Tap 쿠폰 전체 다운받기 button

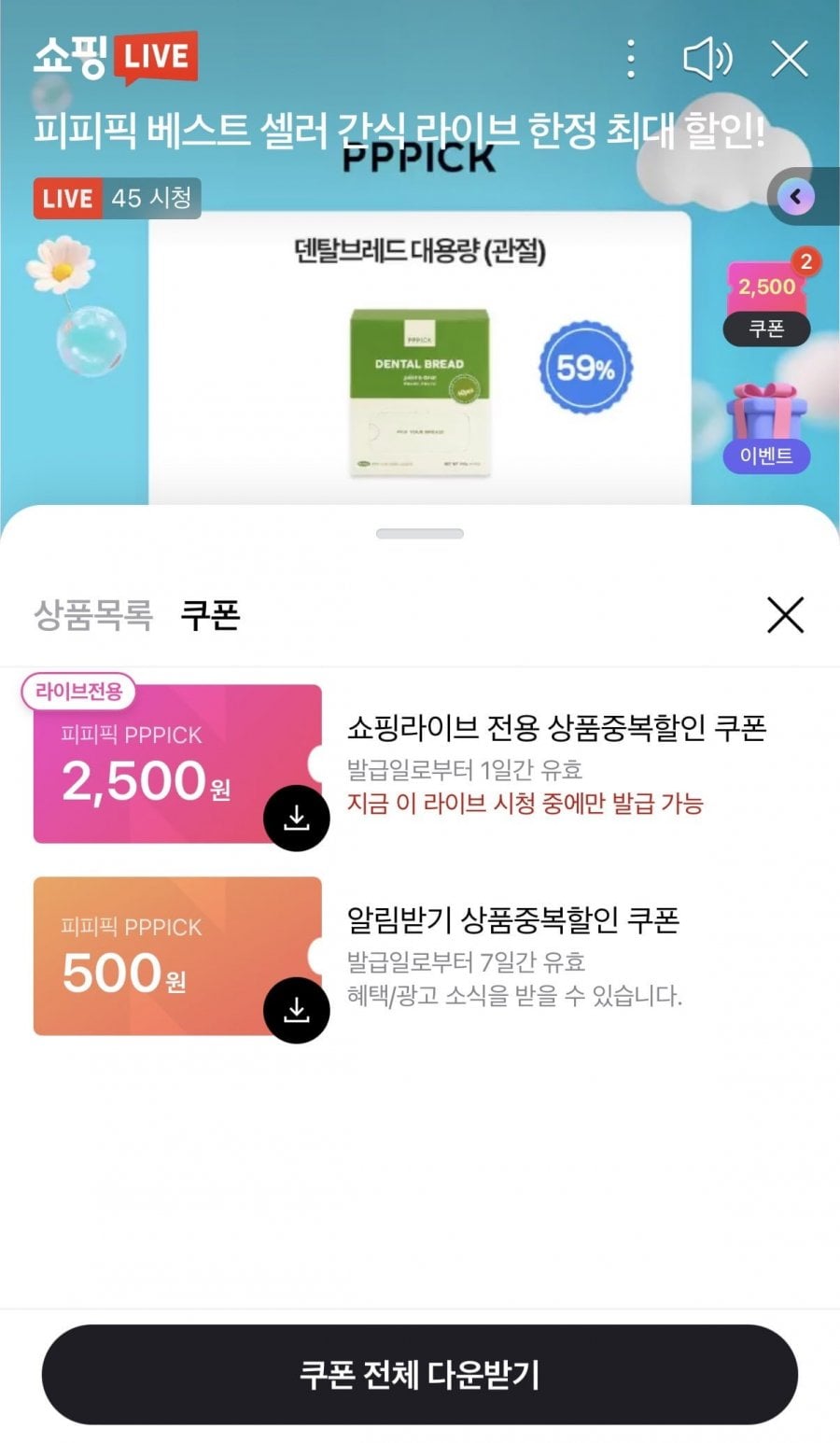pyautogui.click(x=420, y=1374)
